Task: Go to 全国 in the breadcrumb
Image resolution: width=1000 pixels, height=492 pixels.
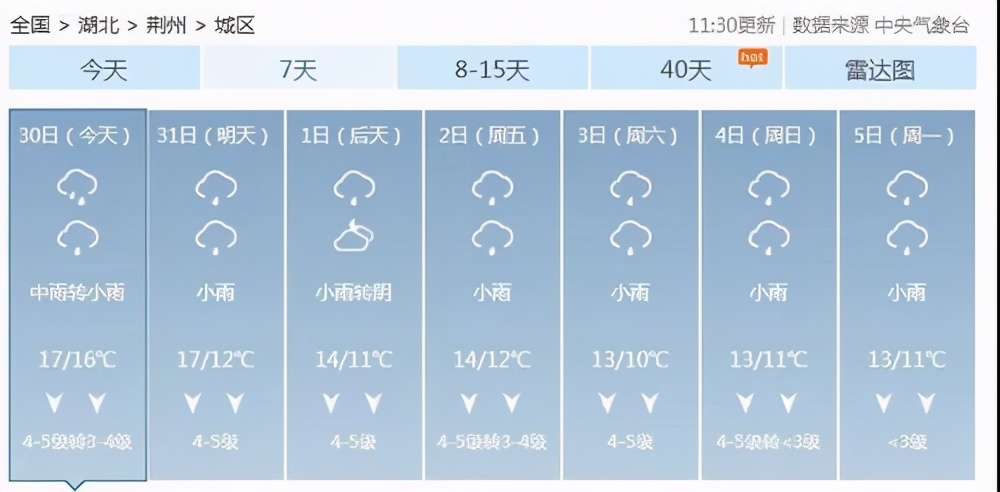Action: pyautogui.click(x=30, y=25)
